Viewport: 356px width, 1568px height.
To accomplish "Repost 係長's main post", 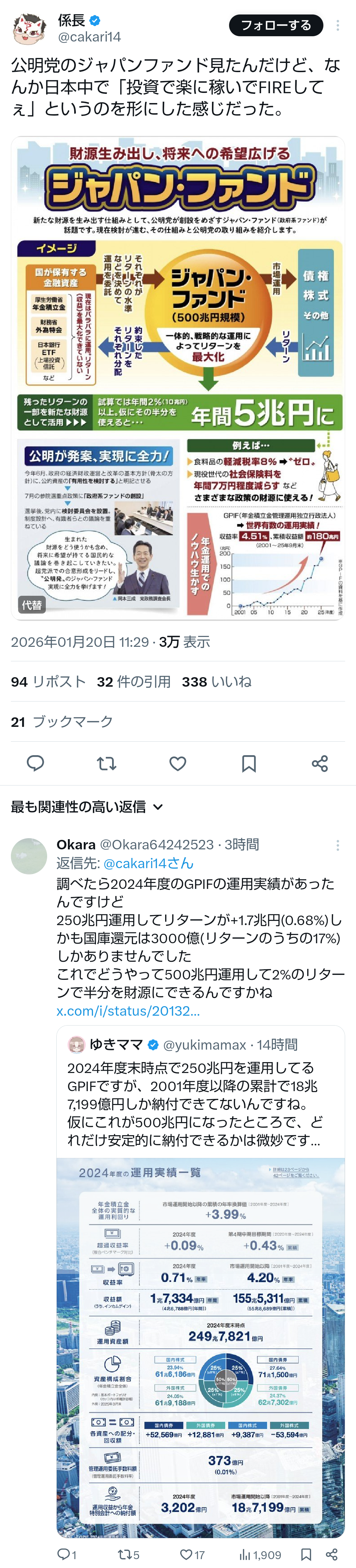I will tap(107, 763).
